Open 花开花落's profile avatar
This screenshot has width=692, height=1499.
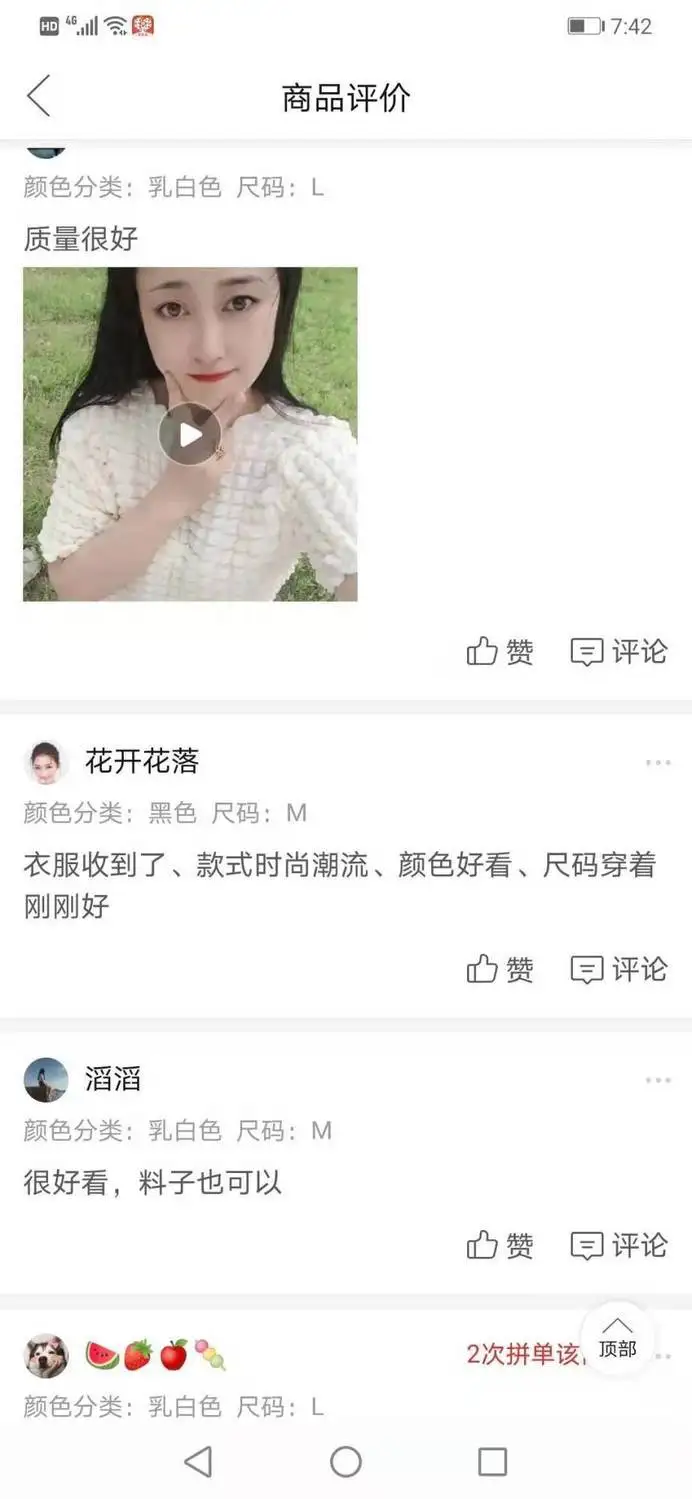[x=46, y=762]
